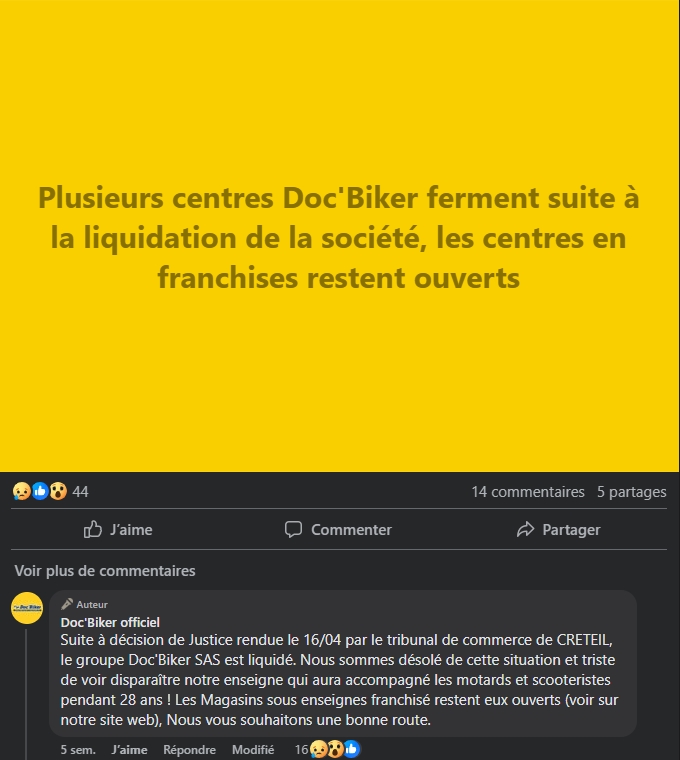Viewport: 680px width, 760px height.
Task: Open Doc'Biker officiel profile name
Action: (110, 622)
